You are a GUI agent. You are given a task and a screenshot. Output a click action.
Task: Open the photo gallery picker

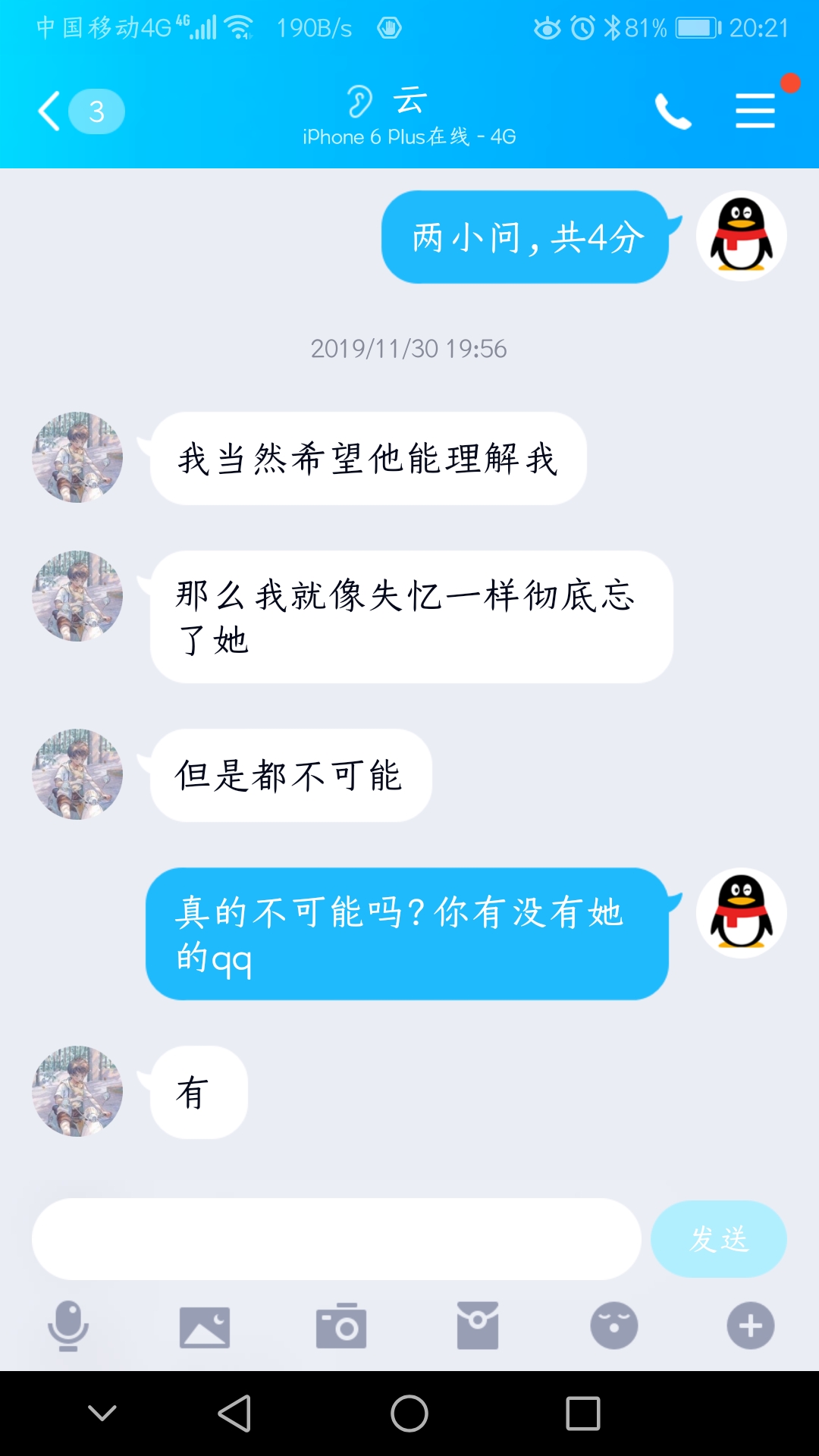[205, 1326]
